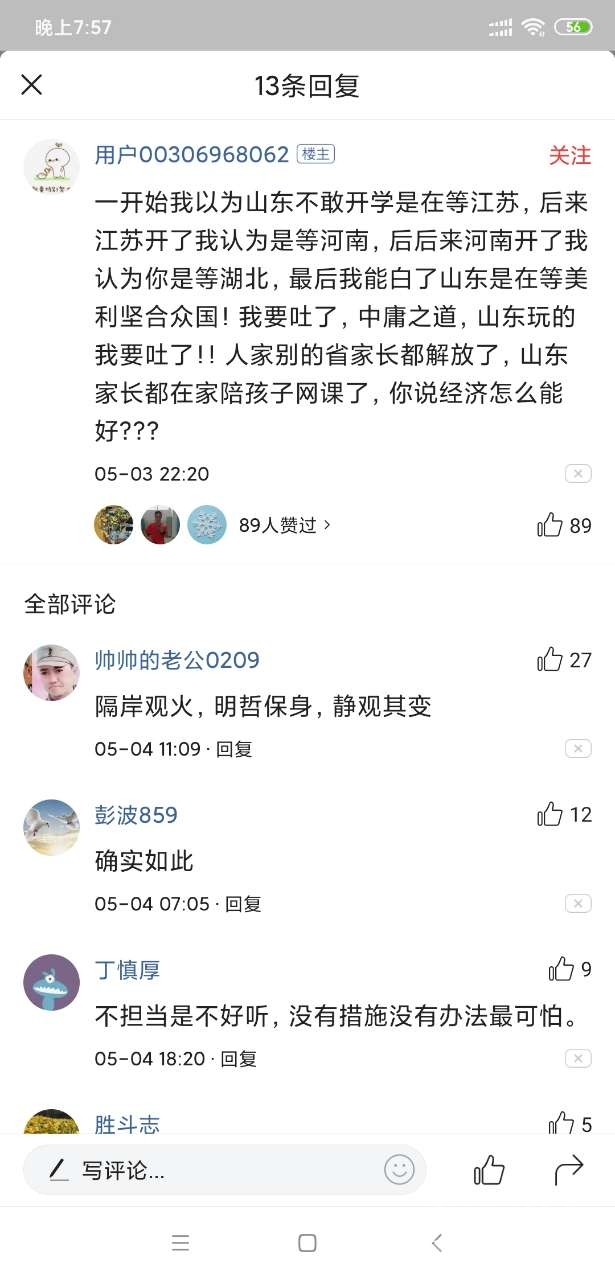Open profile of 用户00306968062
615x1280 pixels.
[191, 155]
